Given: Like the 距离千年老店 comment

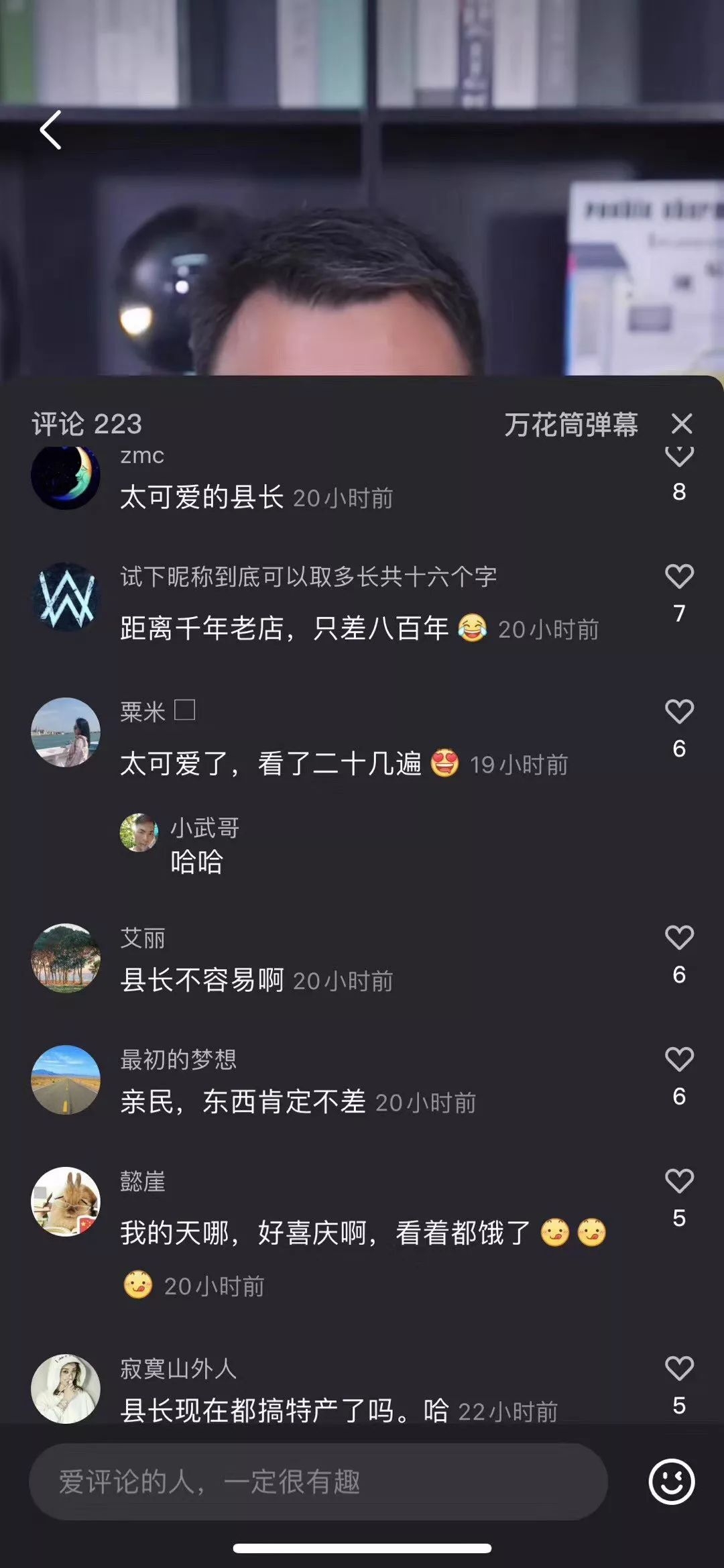Looking at the screenshot, I should (x=678, y=577).
